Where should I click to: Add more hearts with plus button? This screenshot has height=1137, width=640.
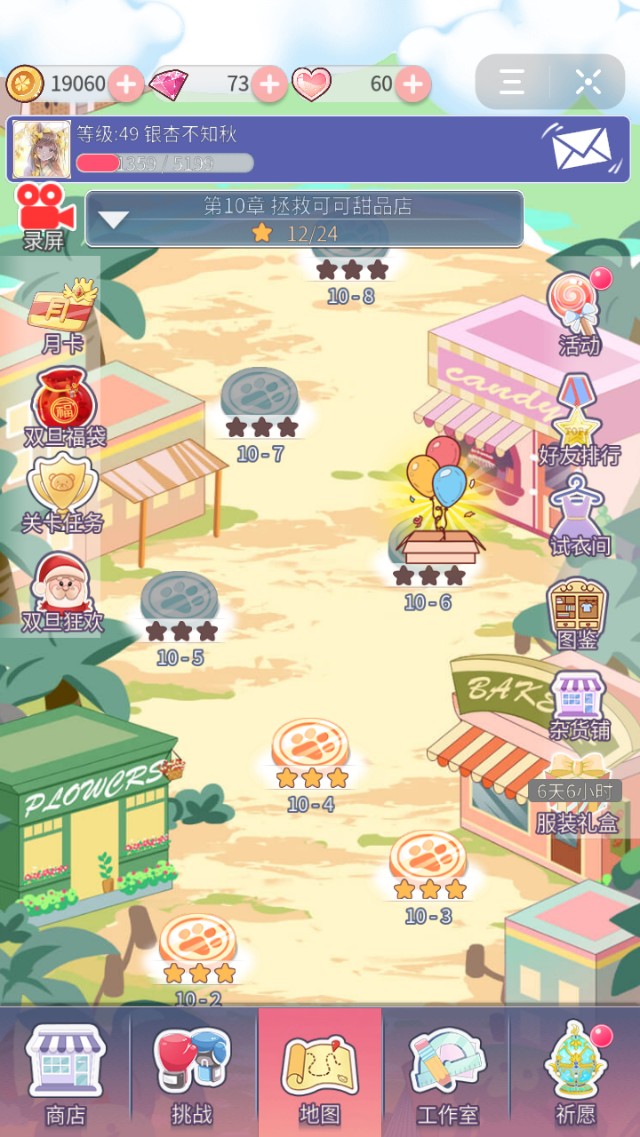tap(412, 84)
